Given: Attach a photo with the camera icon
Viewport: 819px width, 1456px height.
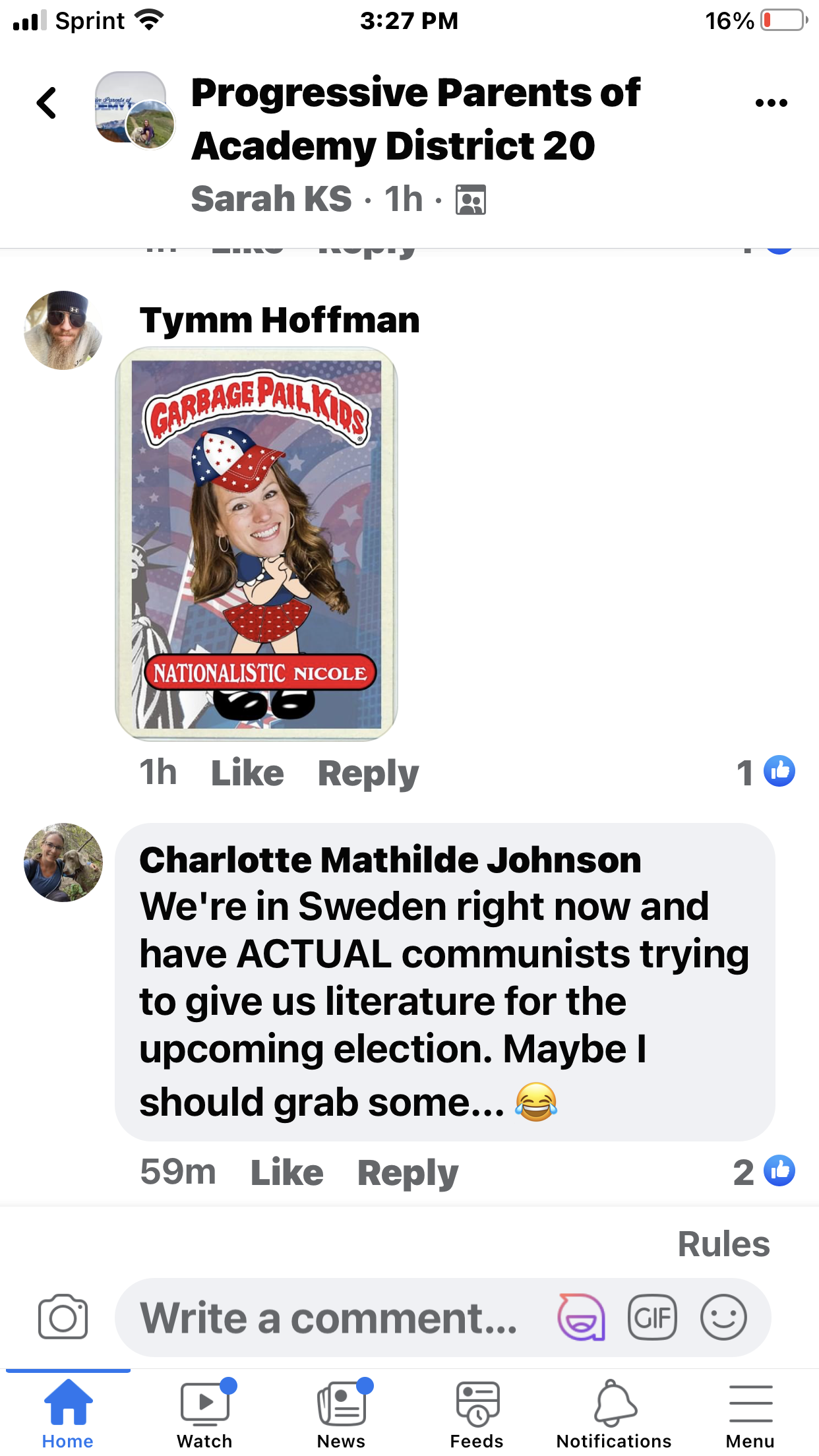Looking at the screenshot, I should 63,1318.
